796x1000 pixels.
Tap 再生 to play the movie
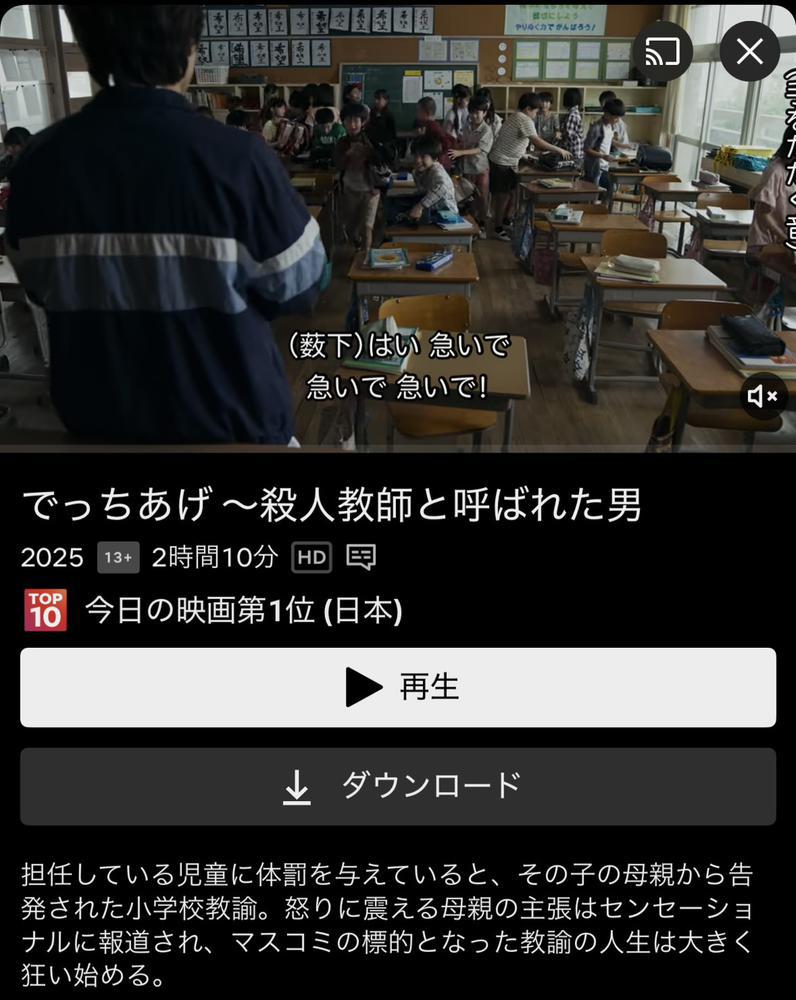398,687
